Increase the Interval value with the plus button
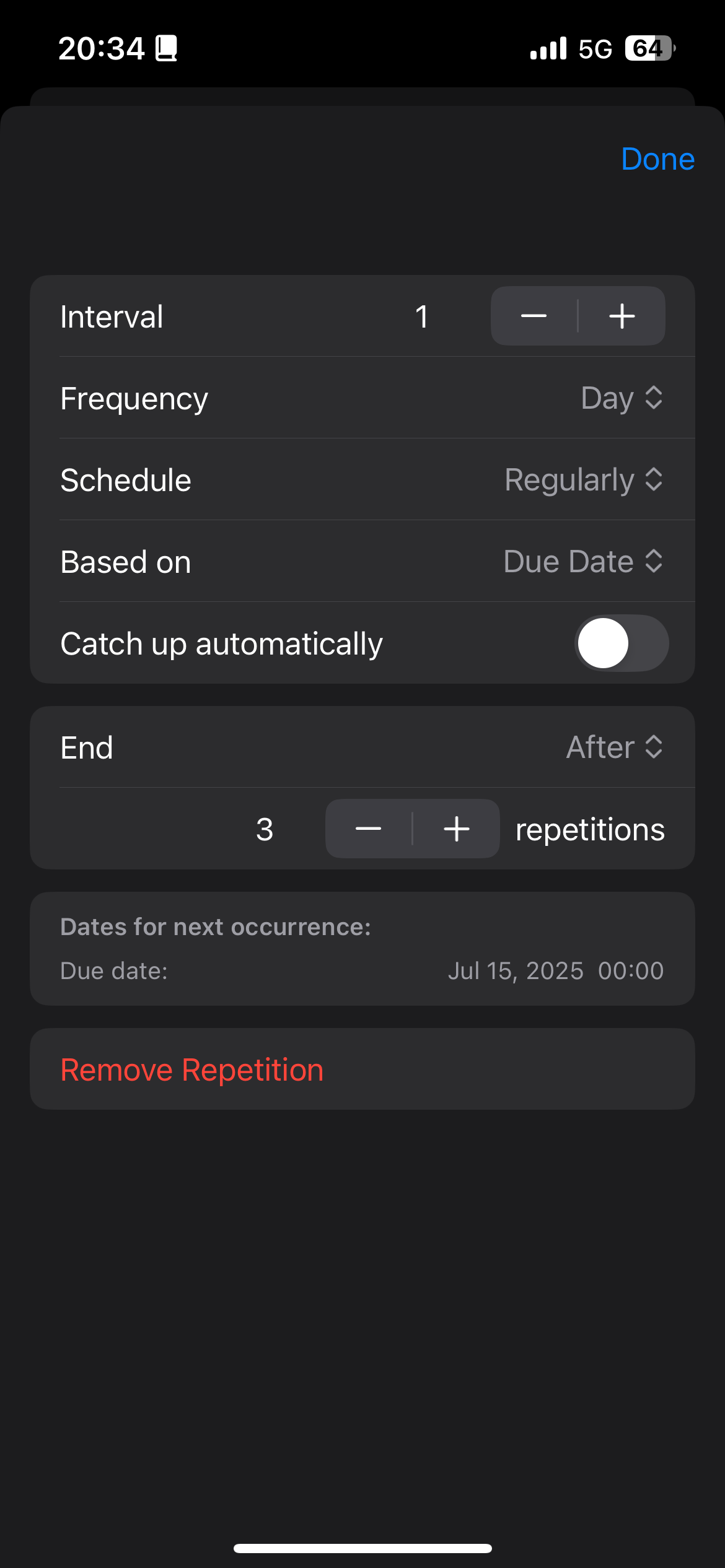This screenshot has width=725, height=1568. [622, 316]
